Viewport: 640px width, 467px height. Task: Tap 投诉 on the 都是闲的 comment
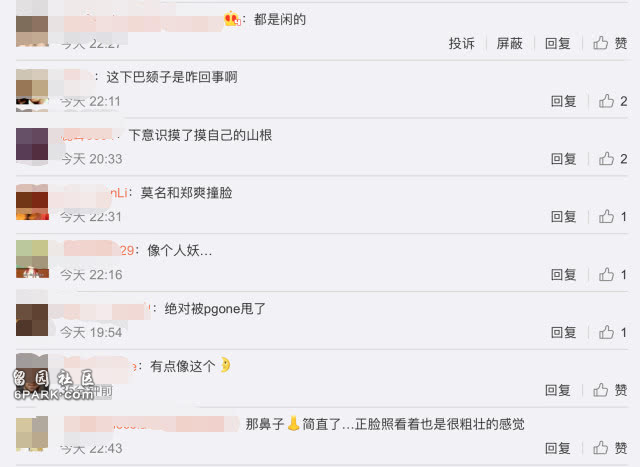click(x=461, y=44)
